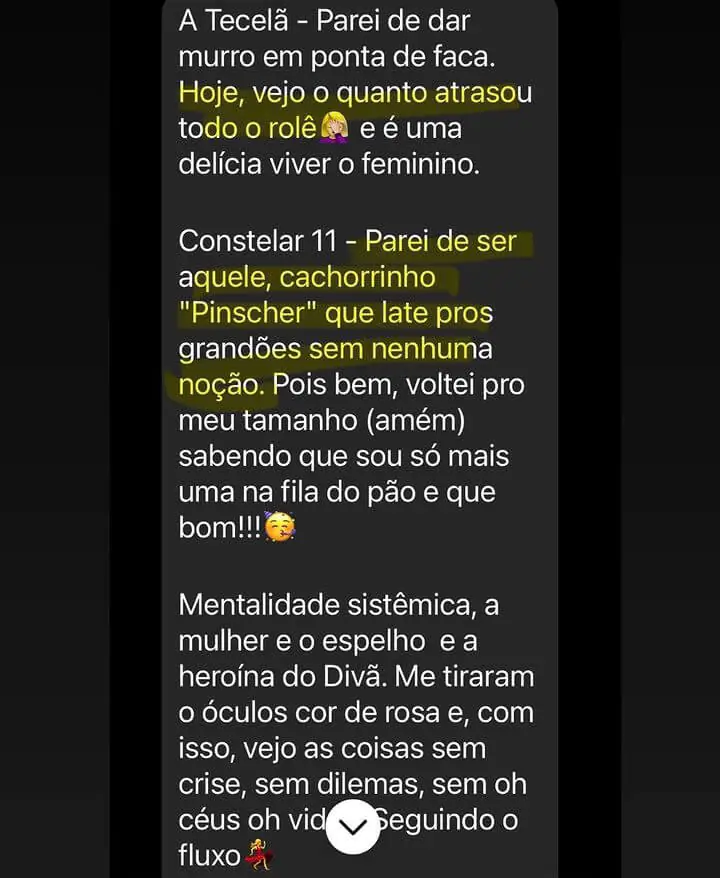Tap the down-chevron button to jump to latest messages
720x878 pixels.
(354, 826)
